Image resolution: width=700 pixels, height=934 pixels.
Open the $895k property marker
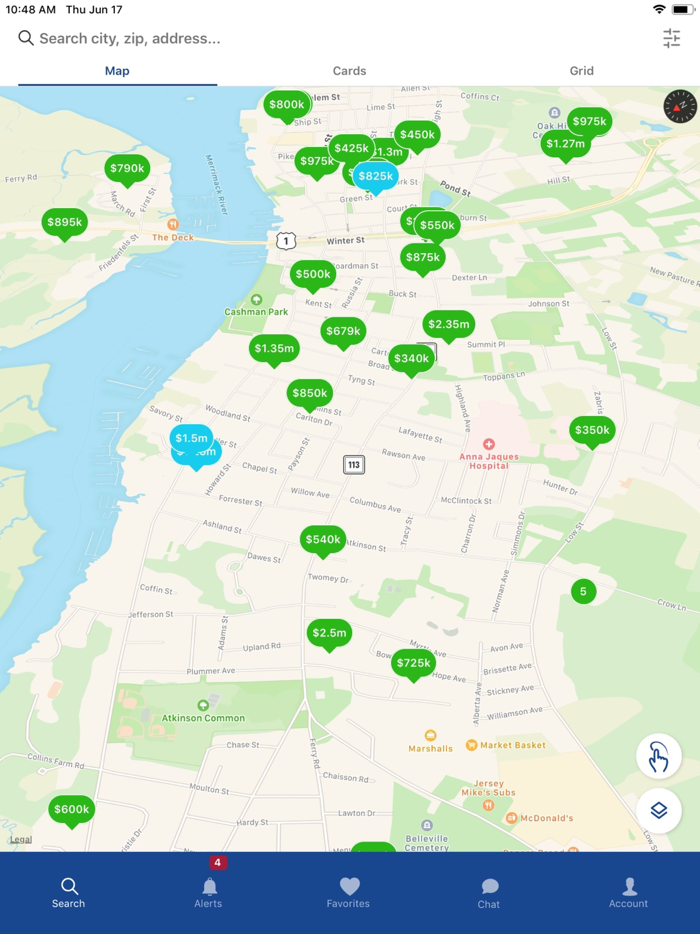(64, 223)
